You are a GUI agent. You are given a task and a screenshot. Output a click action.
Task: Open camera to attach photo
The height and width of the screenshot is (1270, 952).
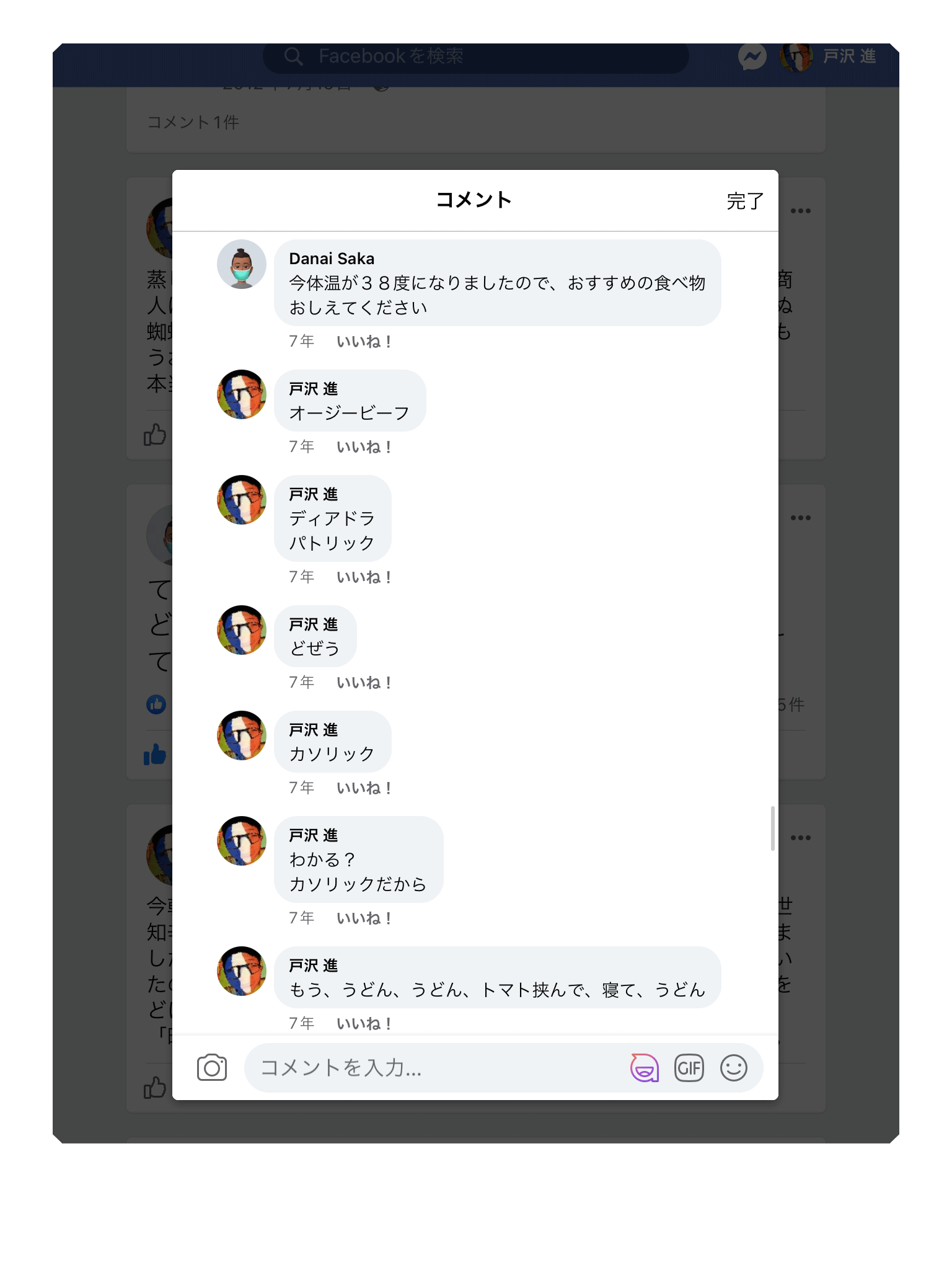[212, 1068]
